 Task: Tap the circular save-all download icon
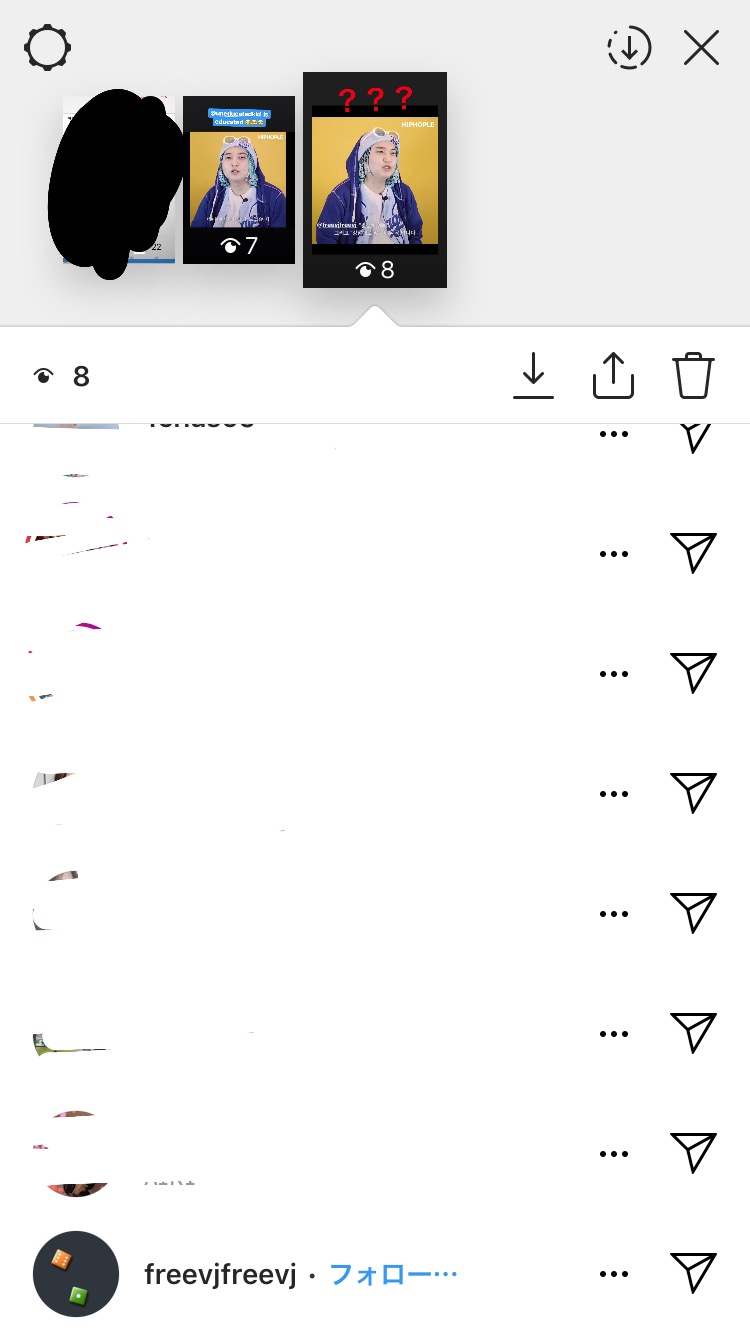coord(629,47)
